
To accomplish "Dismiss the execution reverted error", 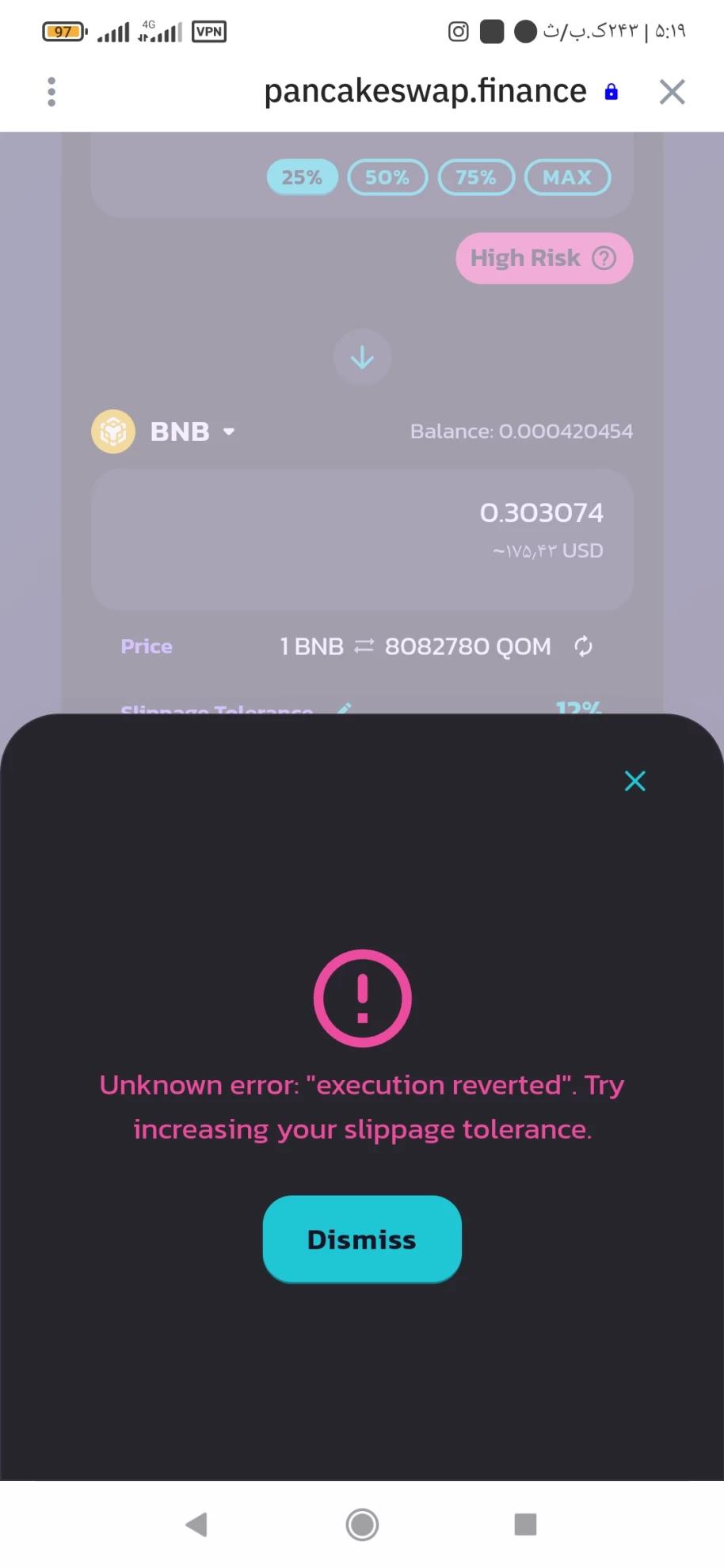I will (x=362, y=1239).
